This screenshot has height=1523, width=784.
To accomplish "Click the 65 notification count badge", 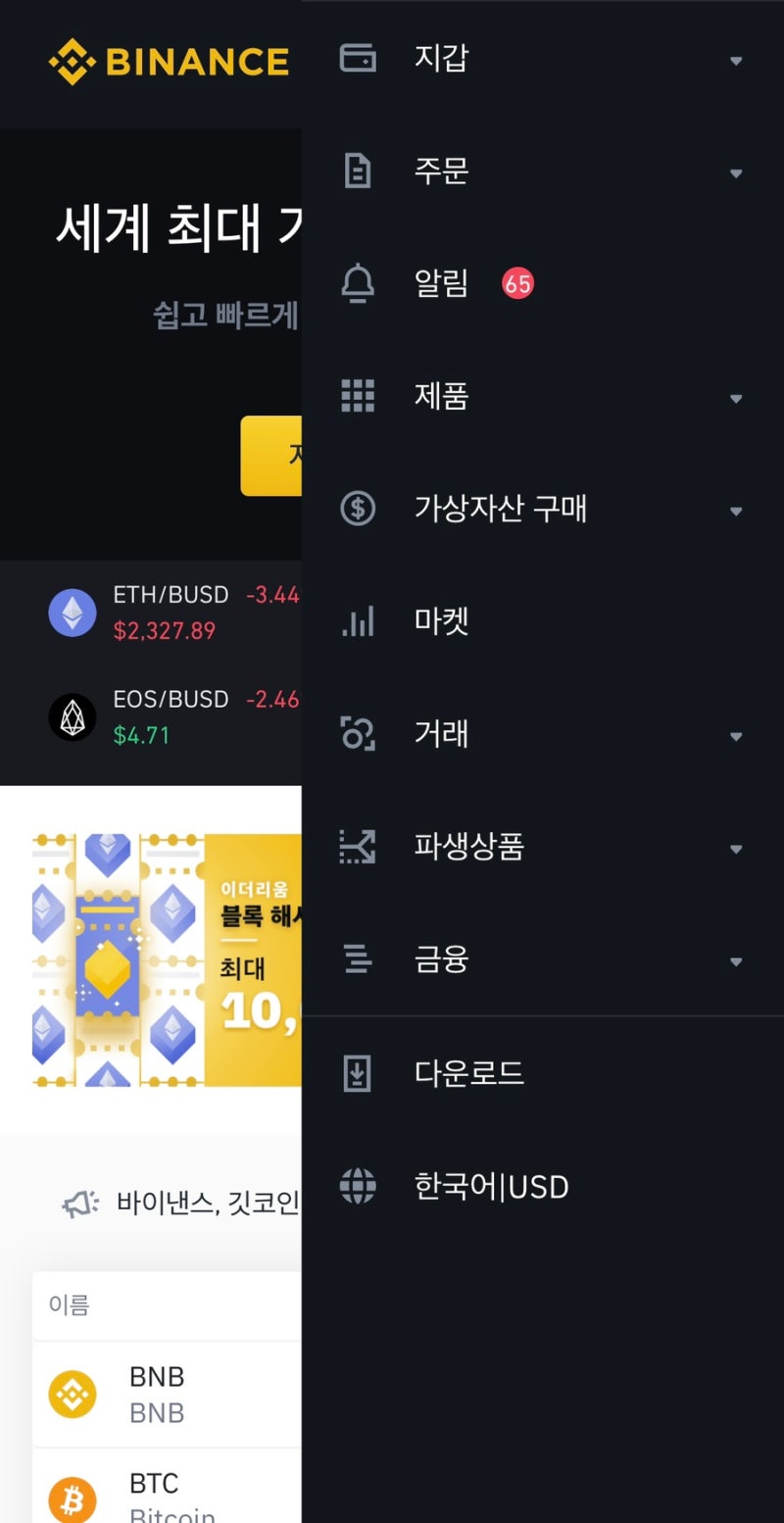I will point(516,283).
